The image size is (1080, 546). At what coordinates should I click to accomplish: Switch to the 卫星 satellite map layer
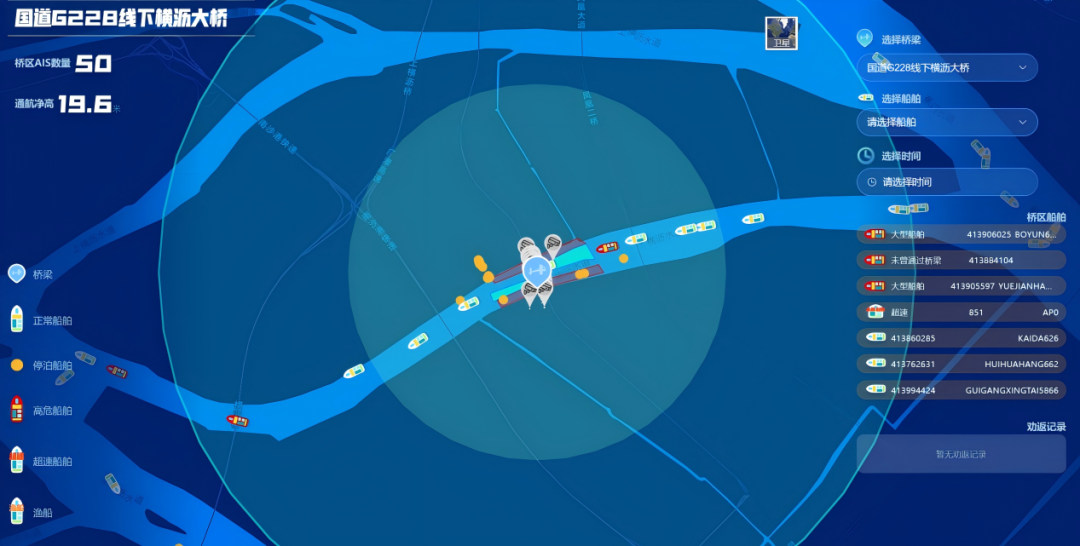pyautogui.click(x=780, y=32)
